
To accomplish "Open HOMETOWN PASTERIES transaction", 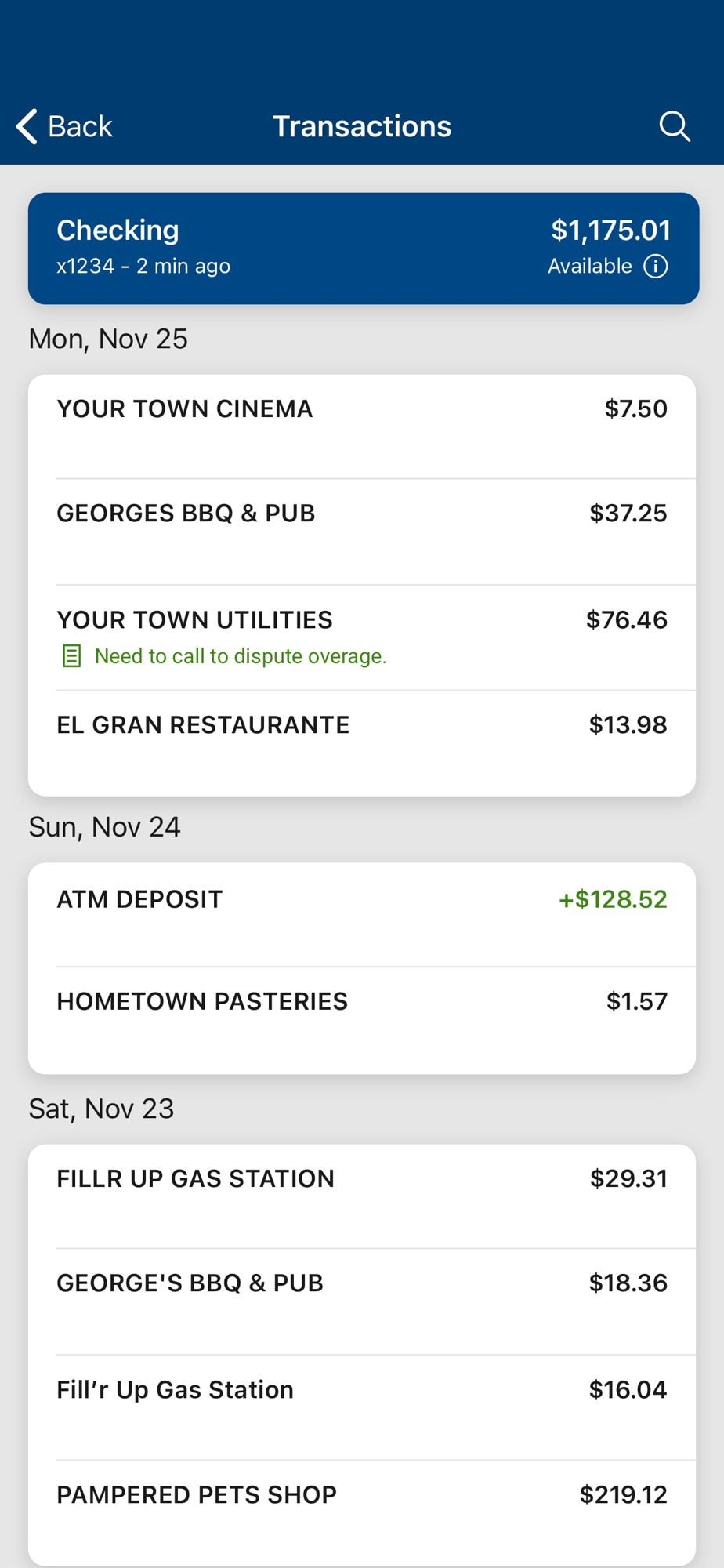I will click(x=362, y=1020).
